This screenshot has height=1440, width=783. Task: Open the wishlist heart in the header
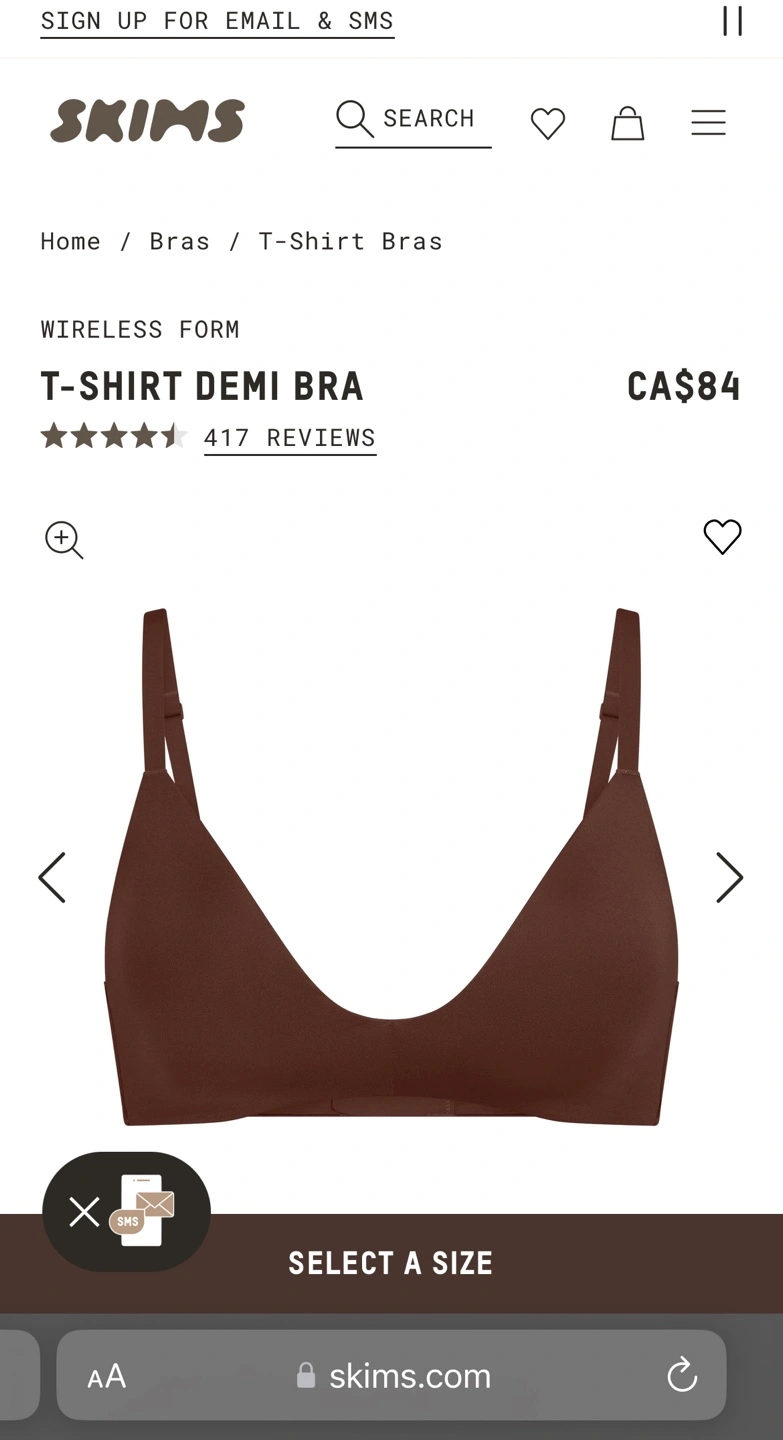pyautogui.click(x=548, y=123)
